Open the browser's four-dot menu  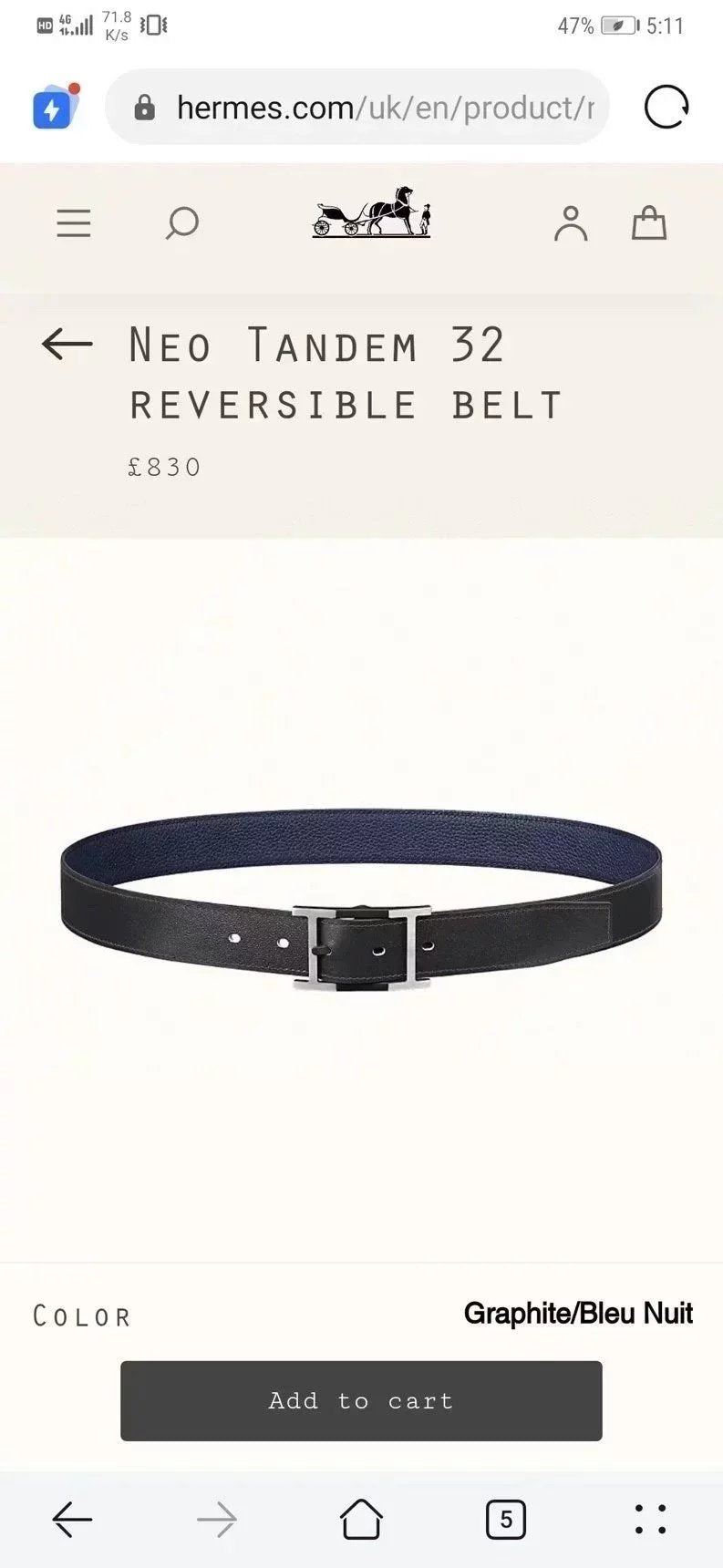(x=650, y=1519)
